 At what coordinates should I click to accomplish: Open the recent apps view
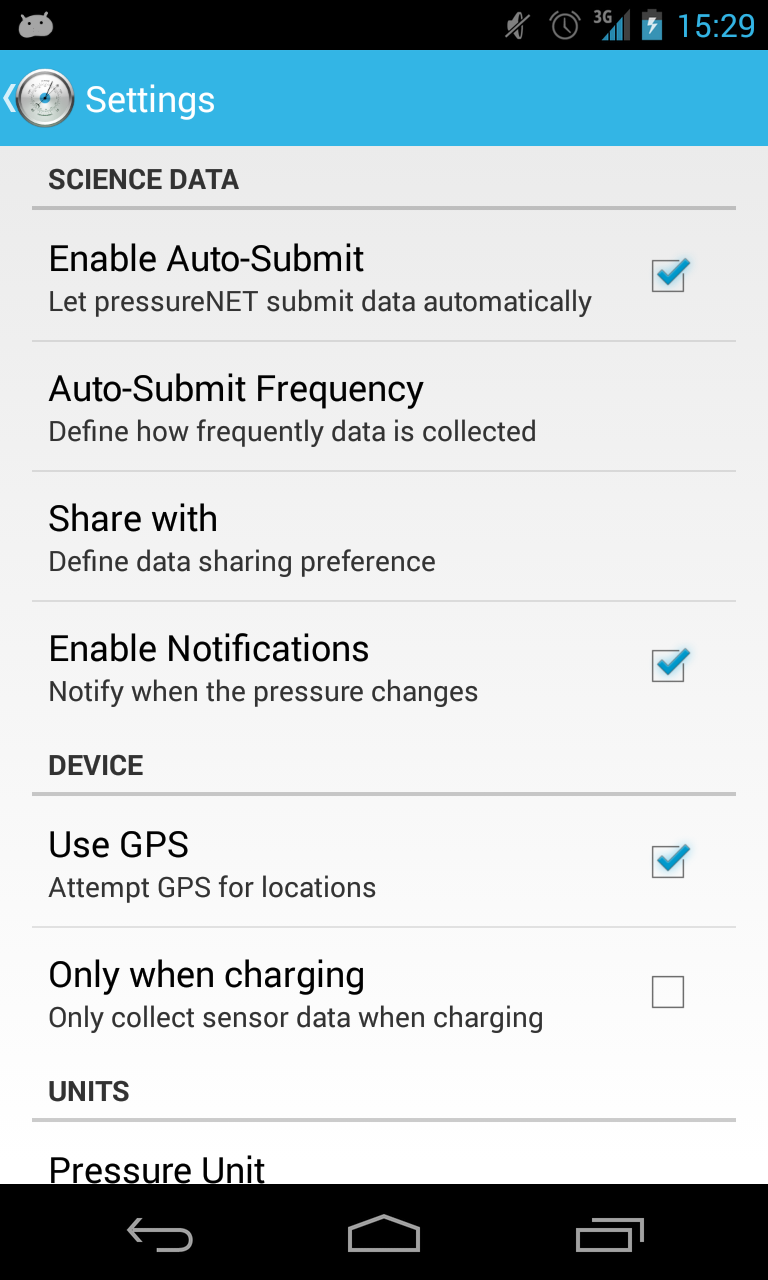610,1234
